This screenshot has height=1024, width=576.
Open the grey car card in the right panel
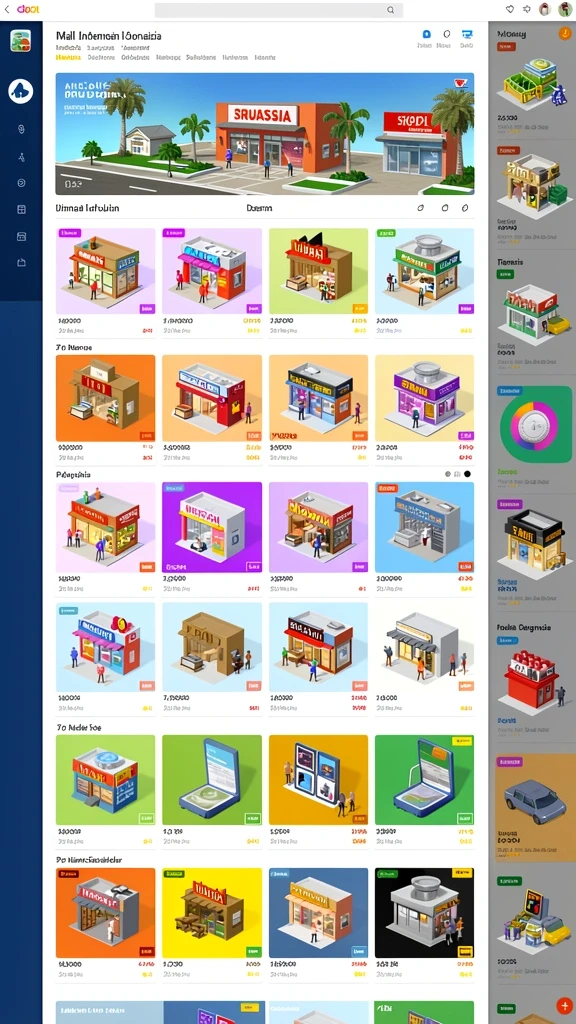coord(534,808)
